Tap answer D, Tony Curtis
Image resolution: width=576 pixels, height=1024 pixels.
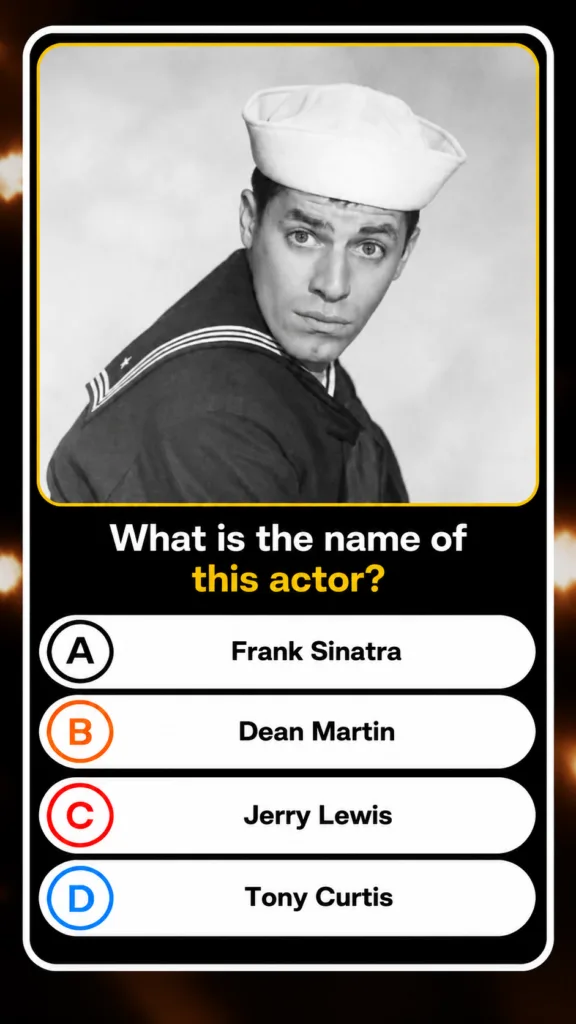pyautogui.click(x=287, y=898)
